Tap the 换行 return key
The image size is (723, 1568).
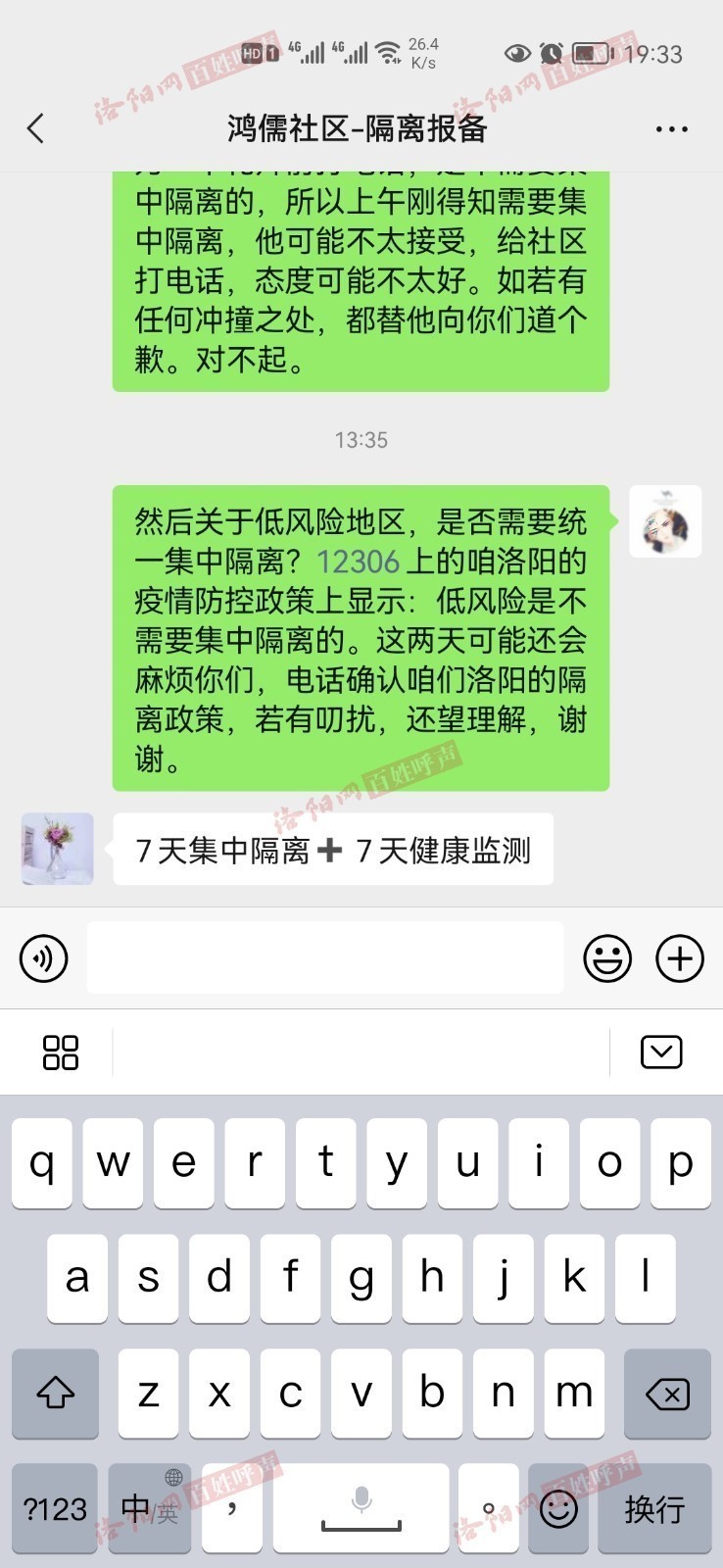[654, 1508]
